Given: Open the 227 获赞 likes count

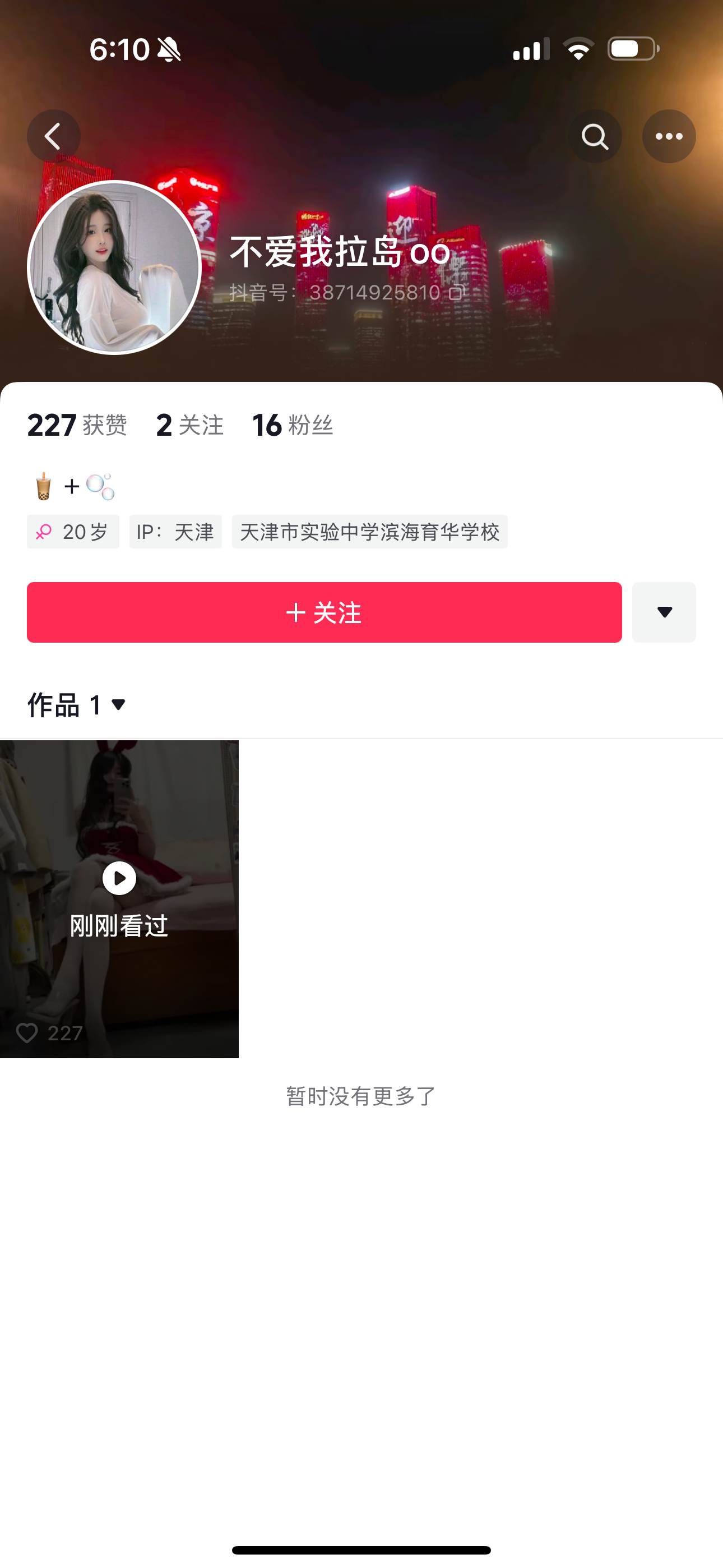Looking at the screenshot, I should 77,425.
